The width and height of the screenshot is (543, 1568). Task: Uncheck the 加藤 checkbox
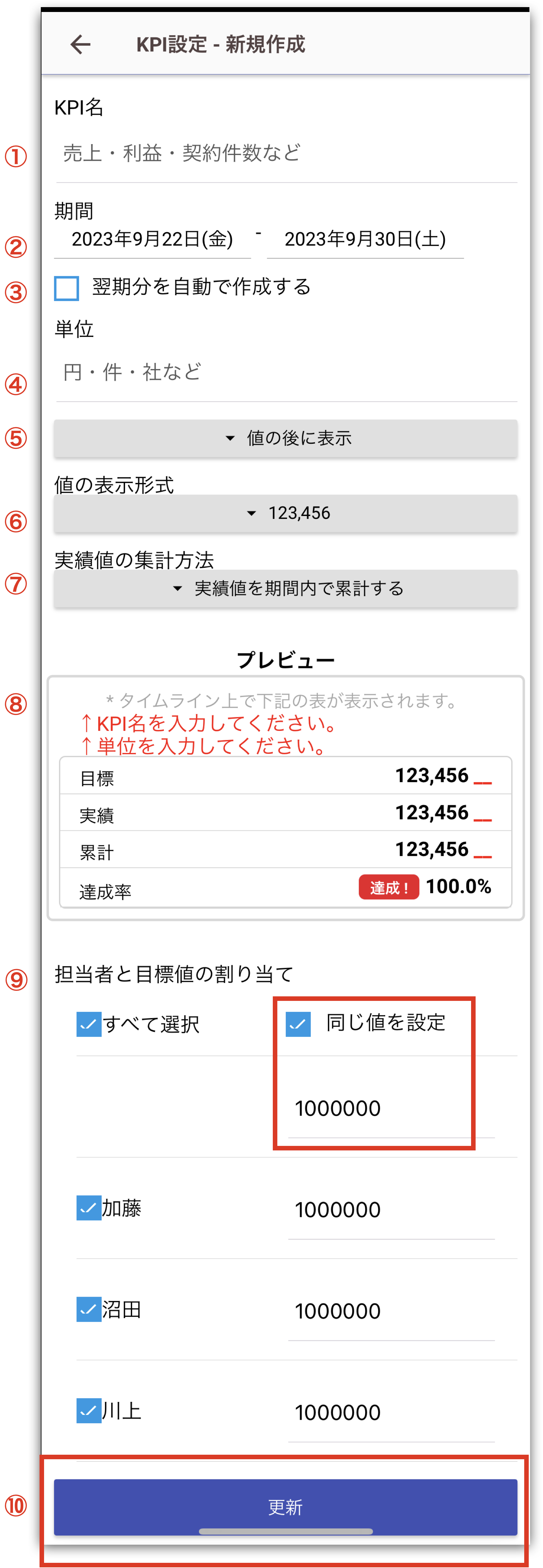click(x=89, y=1208)
